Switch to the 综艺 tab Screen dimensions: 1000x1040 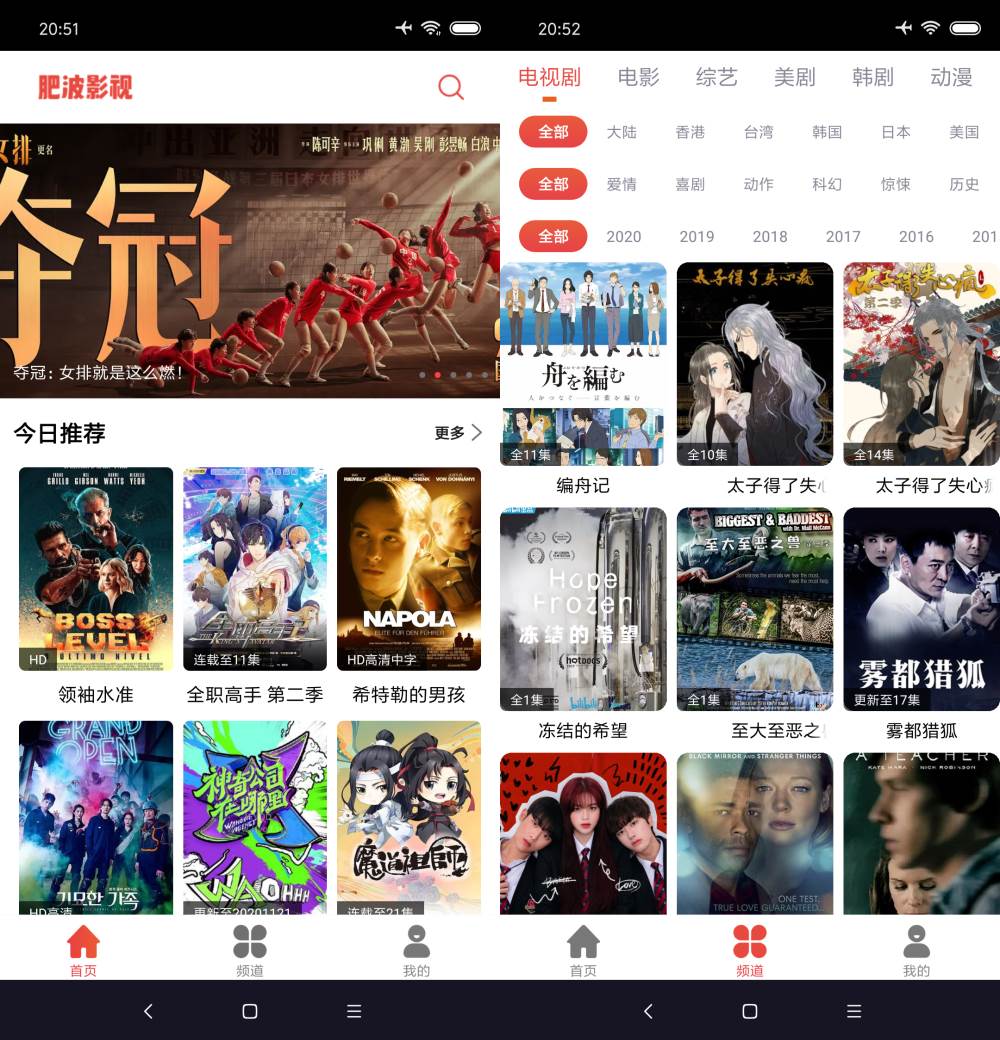pos(716,77)
